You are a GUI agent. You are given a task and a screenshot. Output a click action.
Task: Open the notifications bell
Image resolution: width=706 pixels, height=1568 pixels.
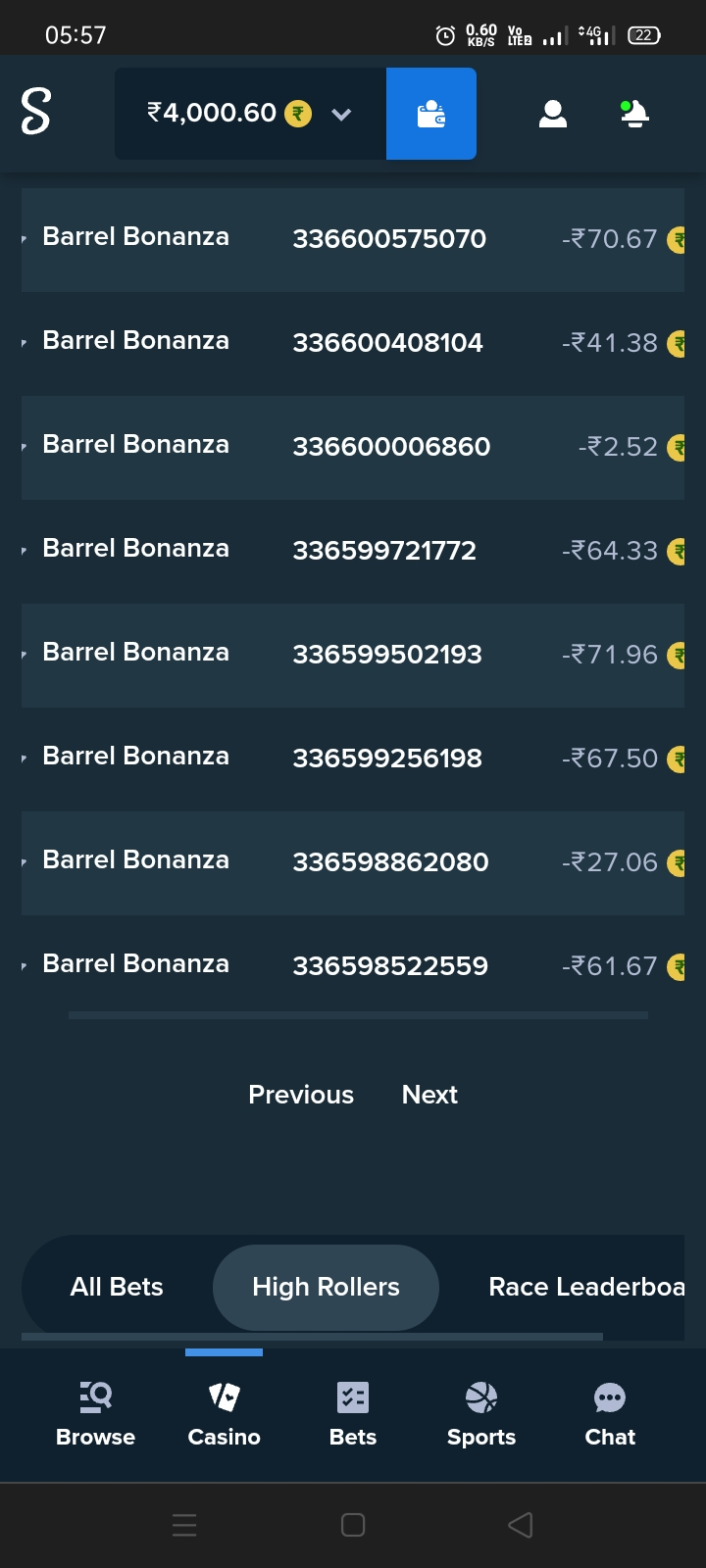(x=634, y=114)
